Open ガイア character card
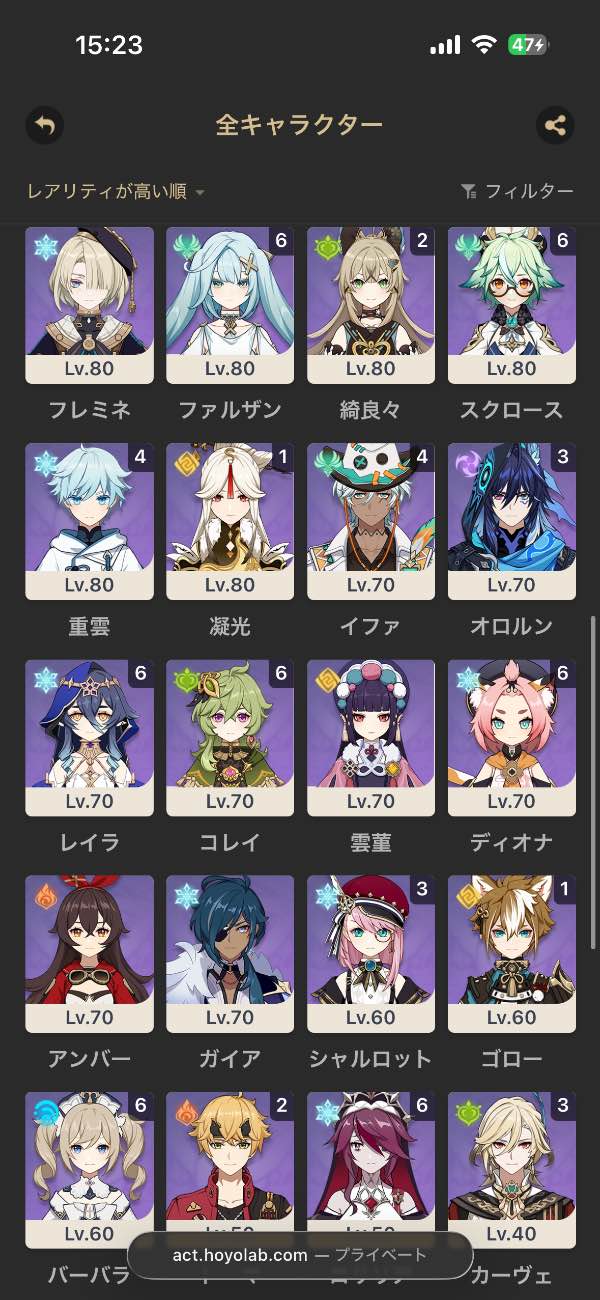This screenshot has height=1300, width=600. point(230,953)
